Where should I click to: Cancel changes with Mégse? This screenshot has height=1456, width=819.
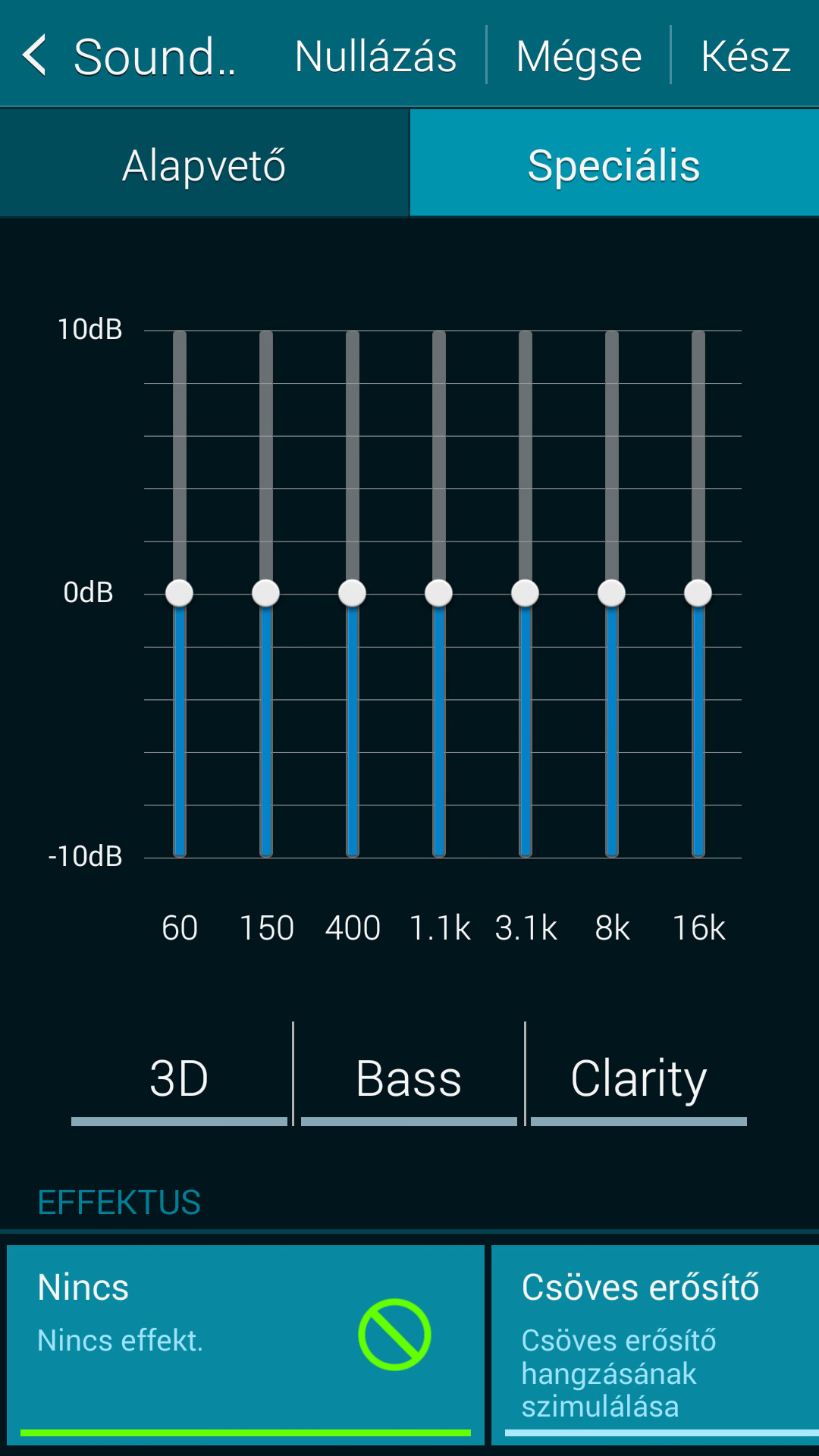[x=579, y=55]
